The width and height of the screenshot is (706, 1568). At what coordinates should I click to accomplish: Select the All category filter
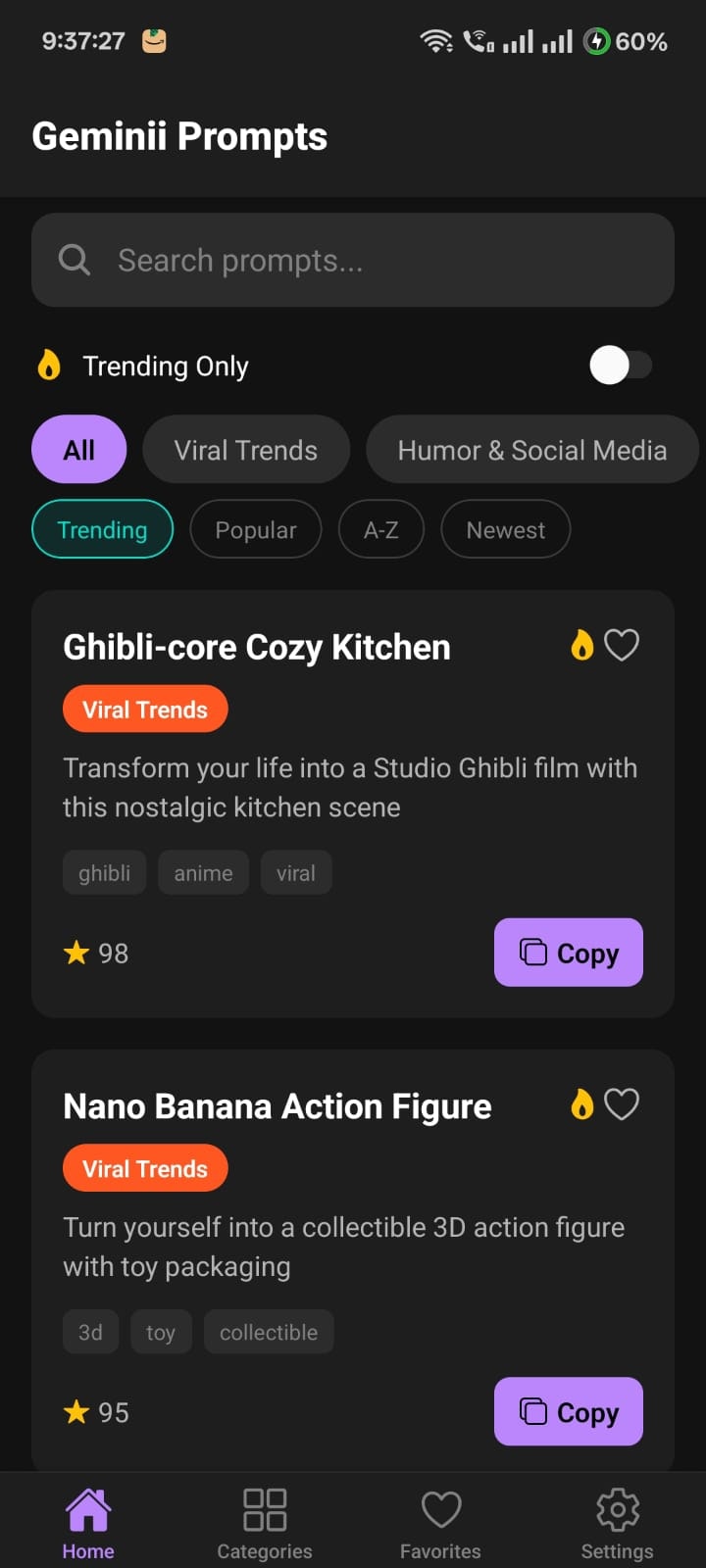[78, 449]
